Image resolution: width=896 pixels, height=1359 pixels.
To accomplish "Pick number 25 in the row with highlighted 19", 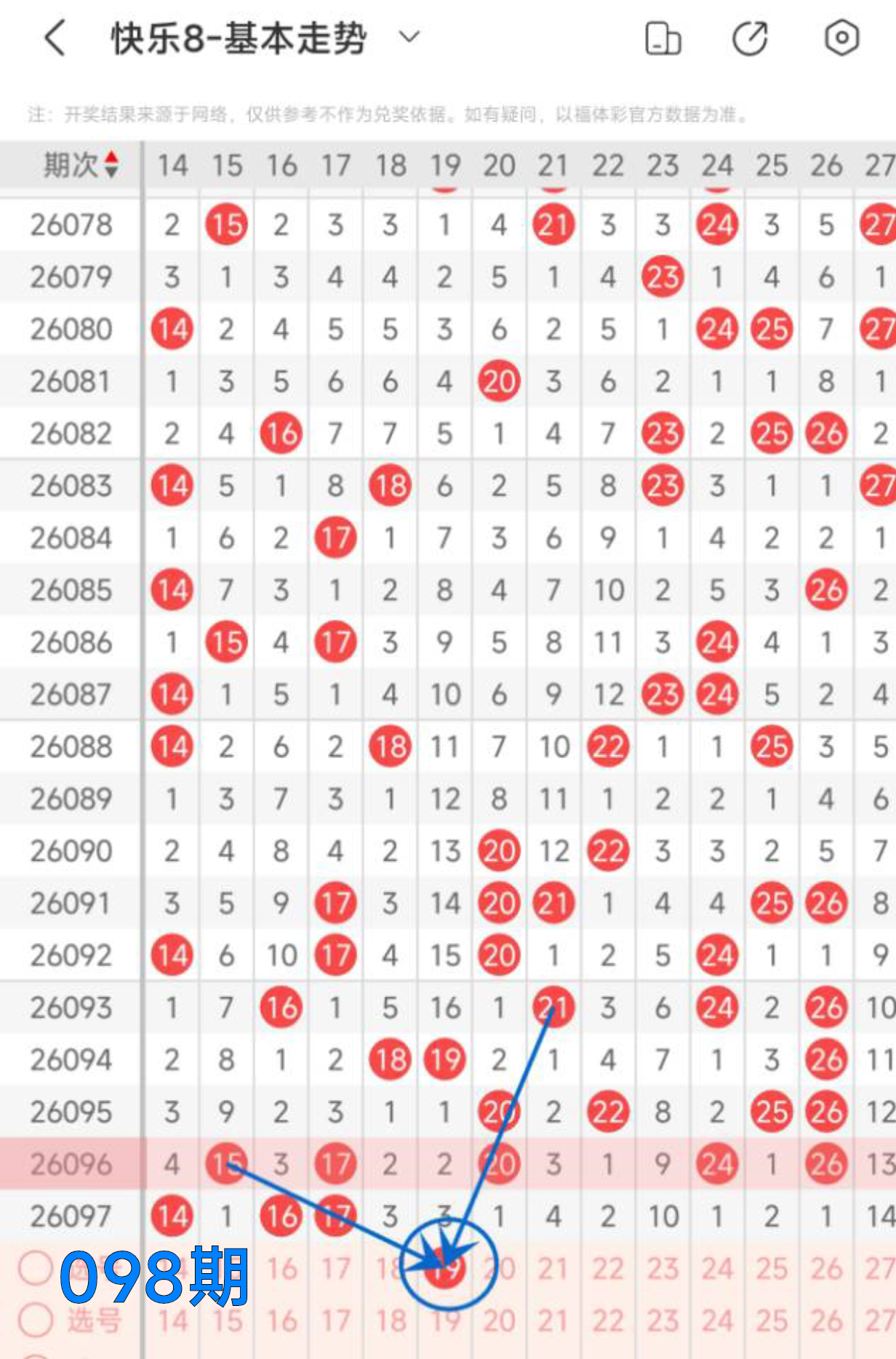I will point(772,1269).
